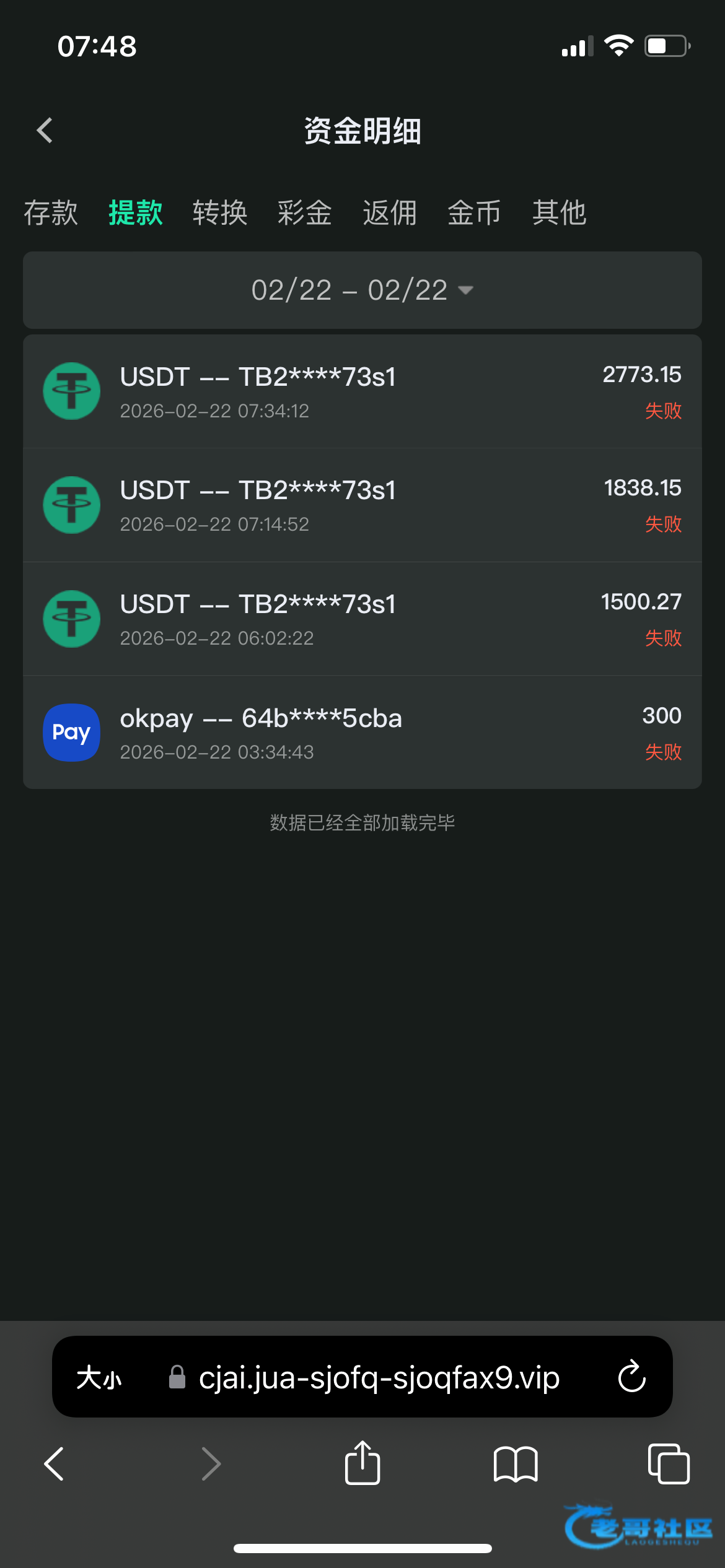Open the browser bookmarks
This screenshot has height=1568, width=725.
click(516, 1464)
